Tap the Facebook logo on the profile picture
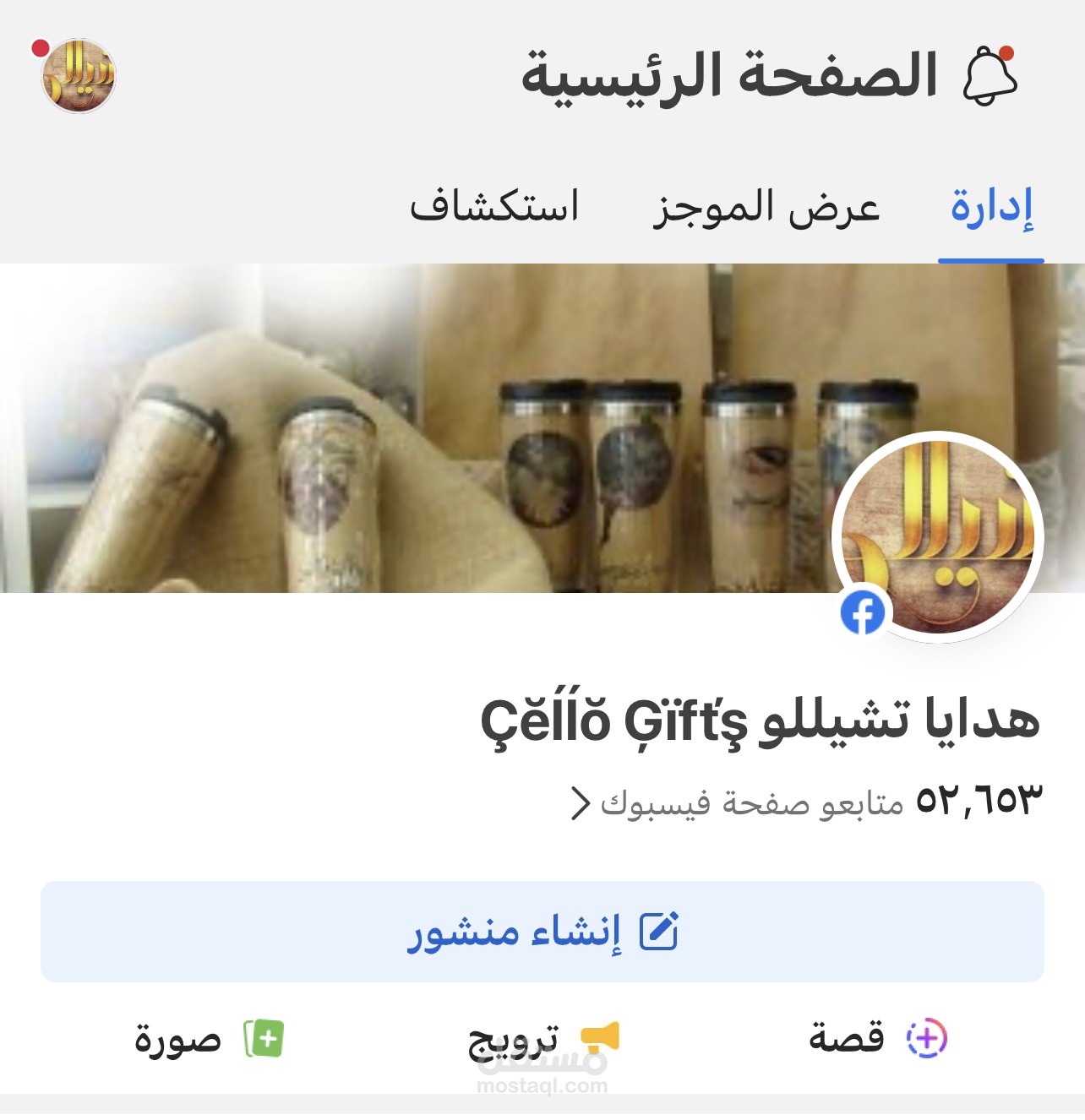This screenshot has height=1120, width=1085. [x=862, y=612]
